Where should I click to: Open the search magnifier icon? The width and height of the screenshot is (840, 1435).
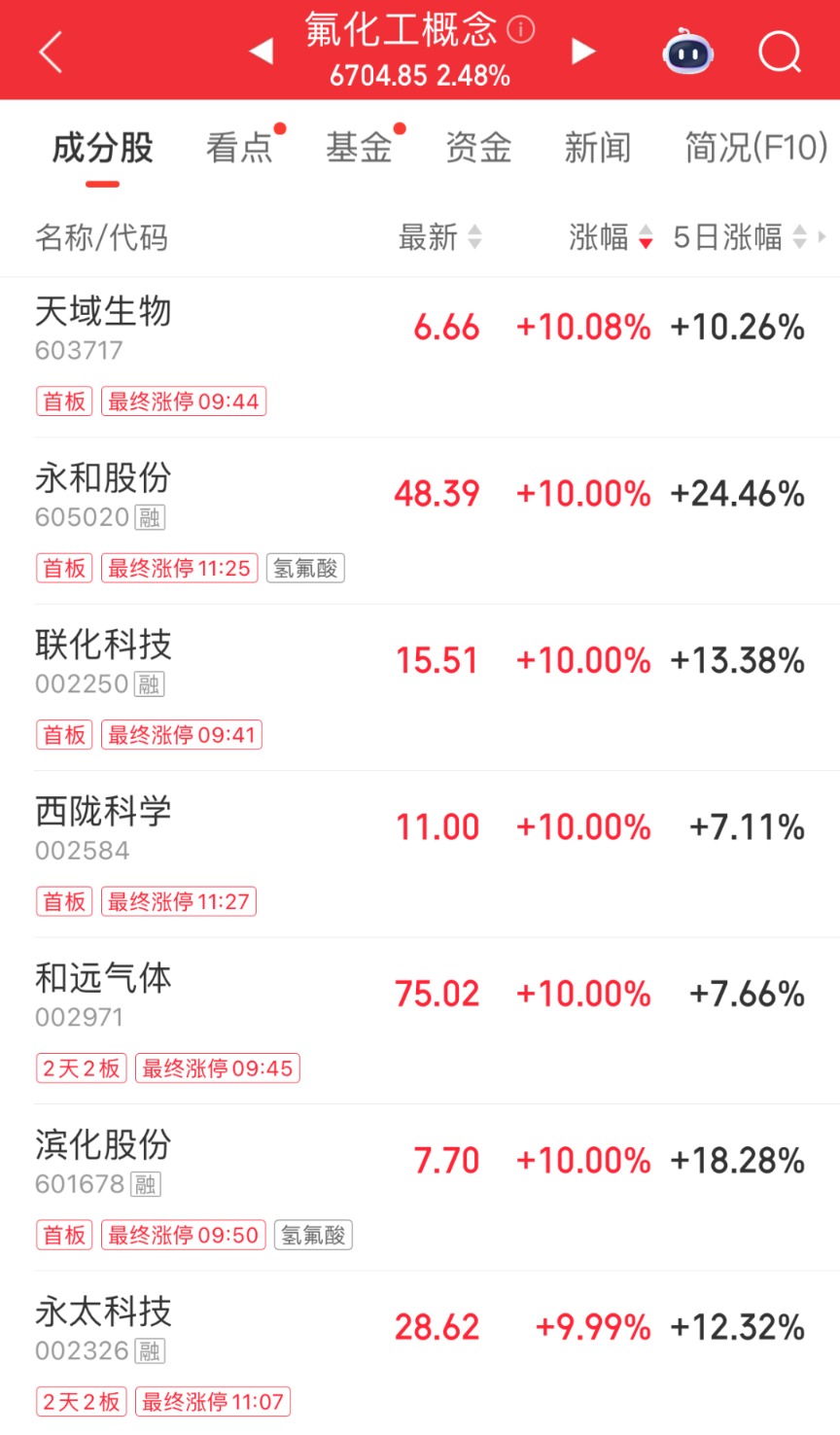[780, 52]
